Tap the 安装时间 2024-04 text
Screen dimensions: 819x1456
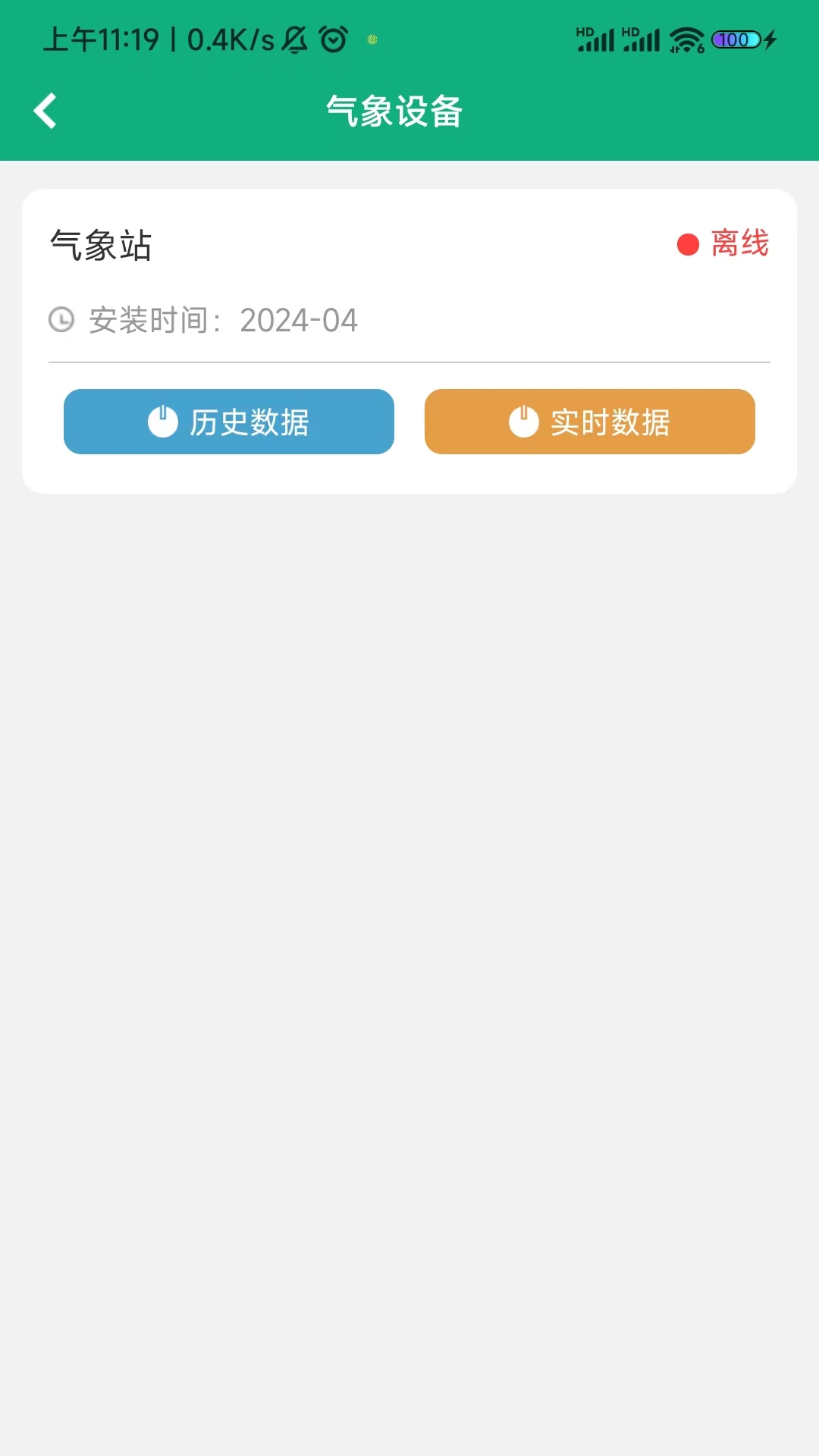[x=223, y=319]
